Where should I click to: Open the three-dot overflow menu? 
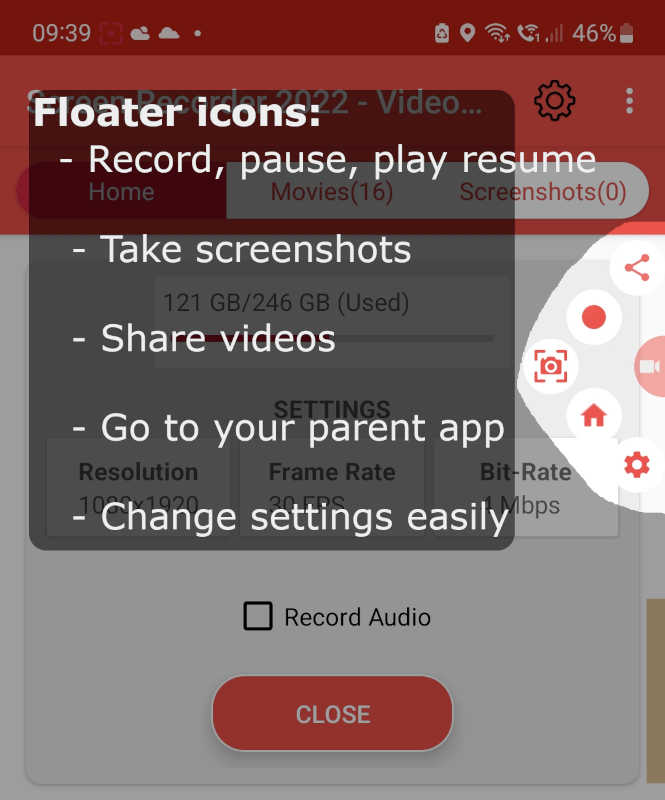(x=629, y=101)
